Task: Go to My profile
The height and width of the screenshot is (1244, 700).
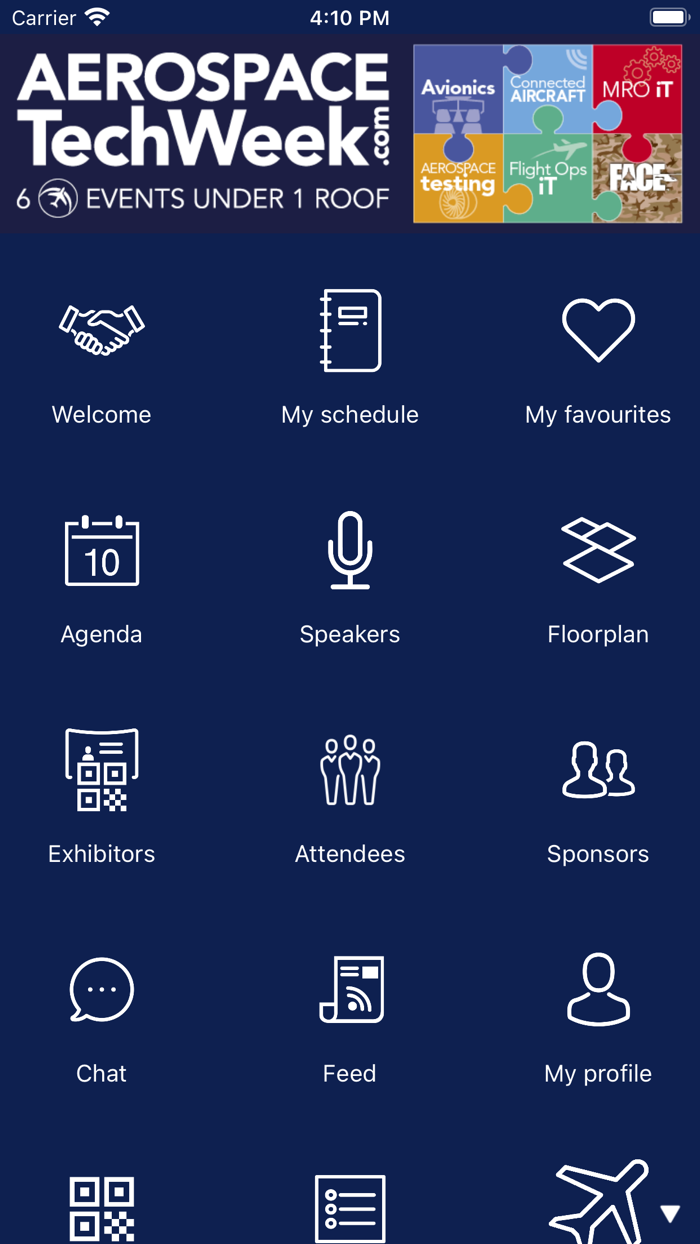Action: tap(598, 1017)
